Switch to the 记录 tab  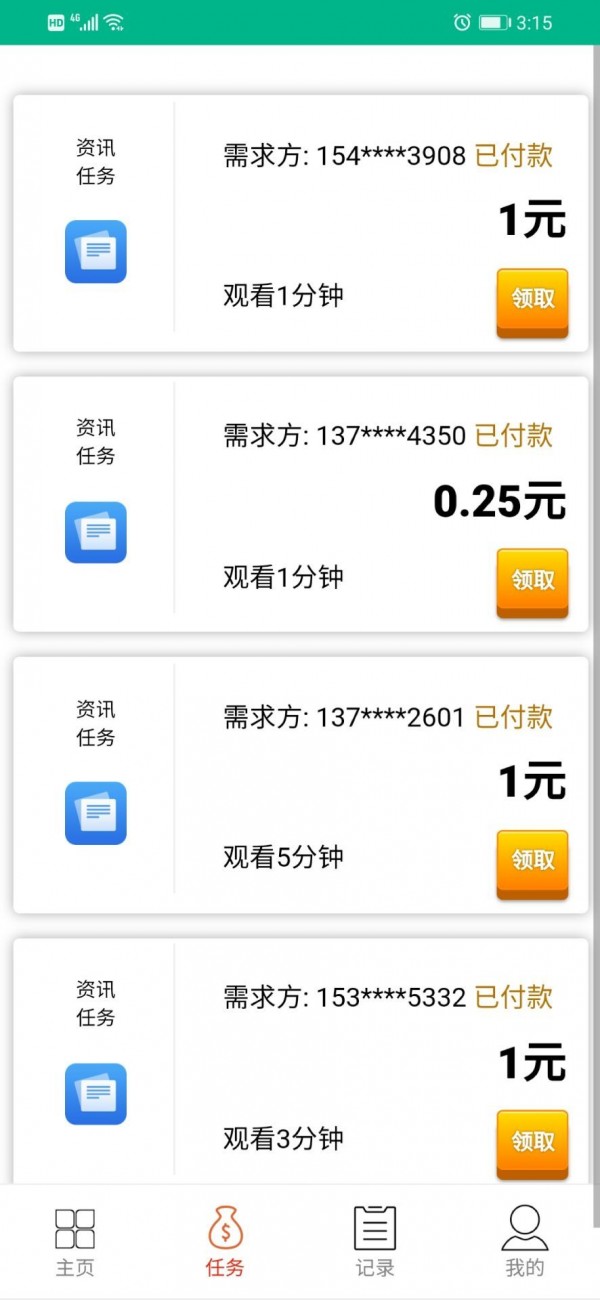click(375, 1242)
